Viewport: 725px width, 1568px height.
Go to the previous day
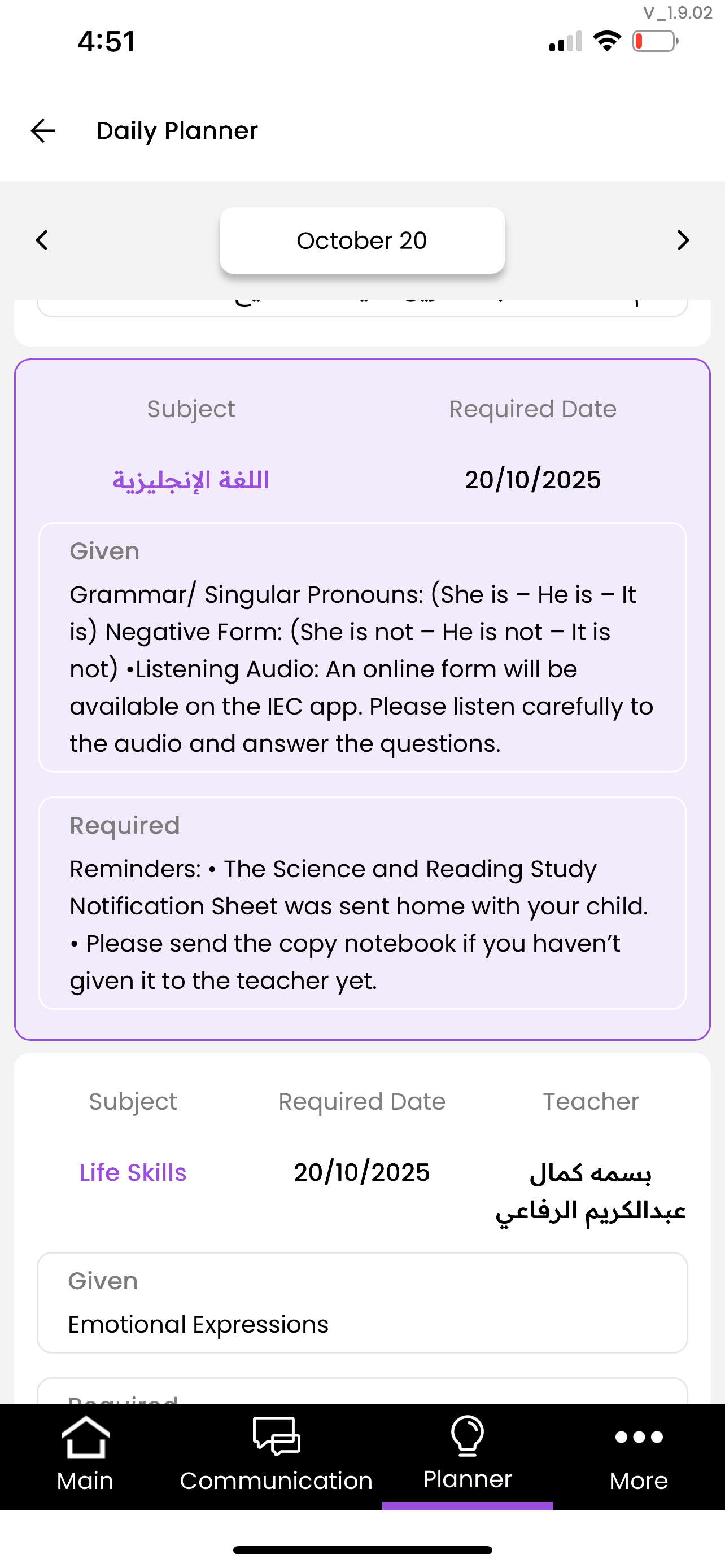(41, 240)
